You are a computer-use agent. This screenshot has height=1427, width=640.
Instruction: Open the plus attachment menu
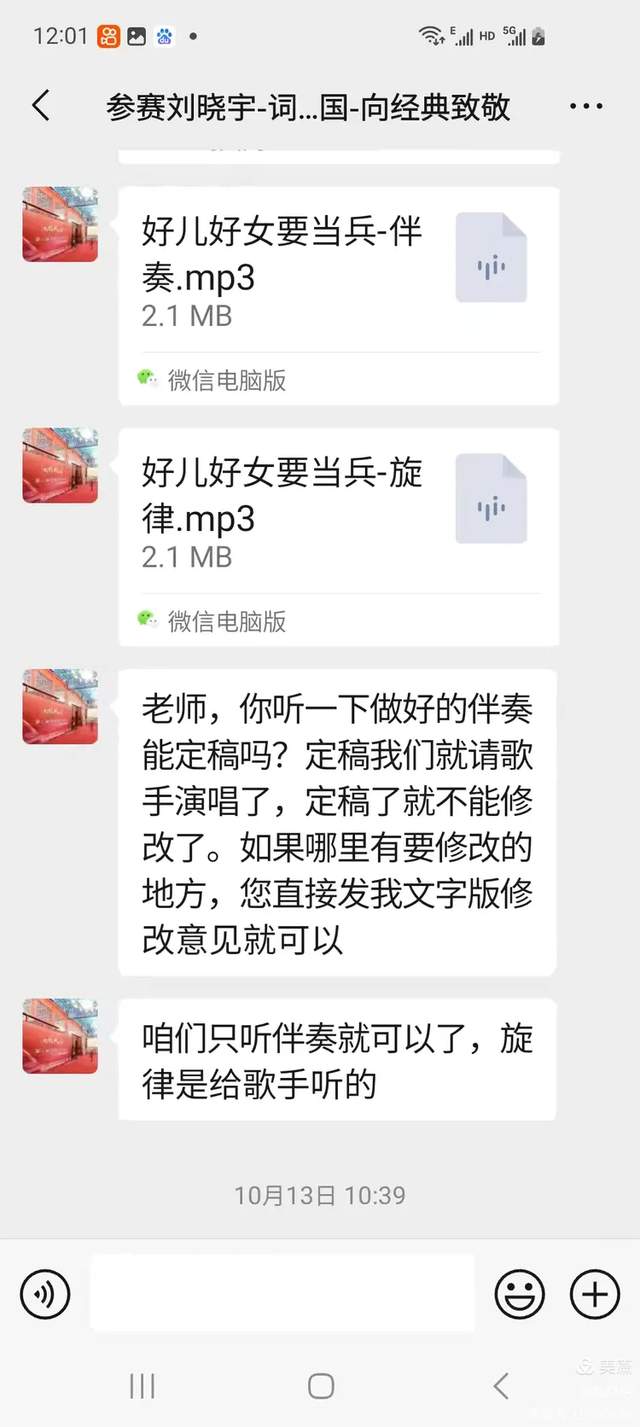tap(595, 1294)
